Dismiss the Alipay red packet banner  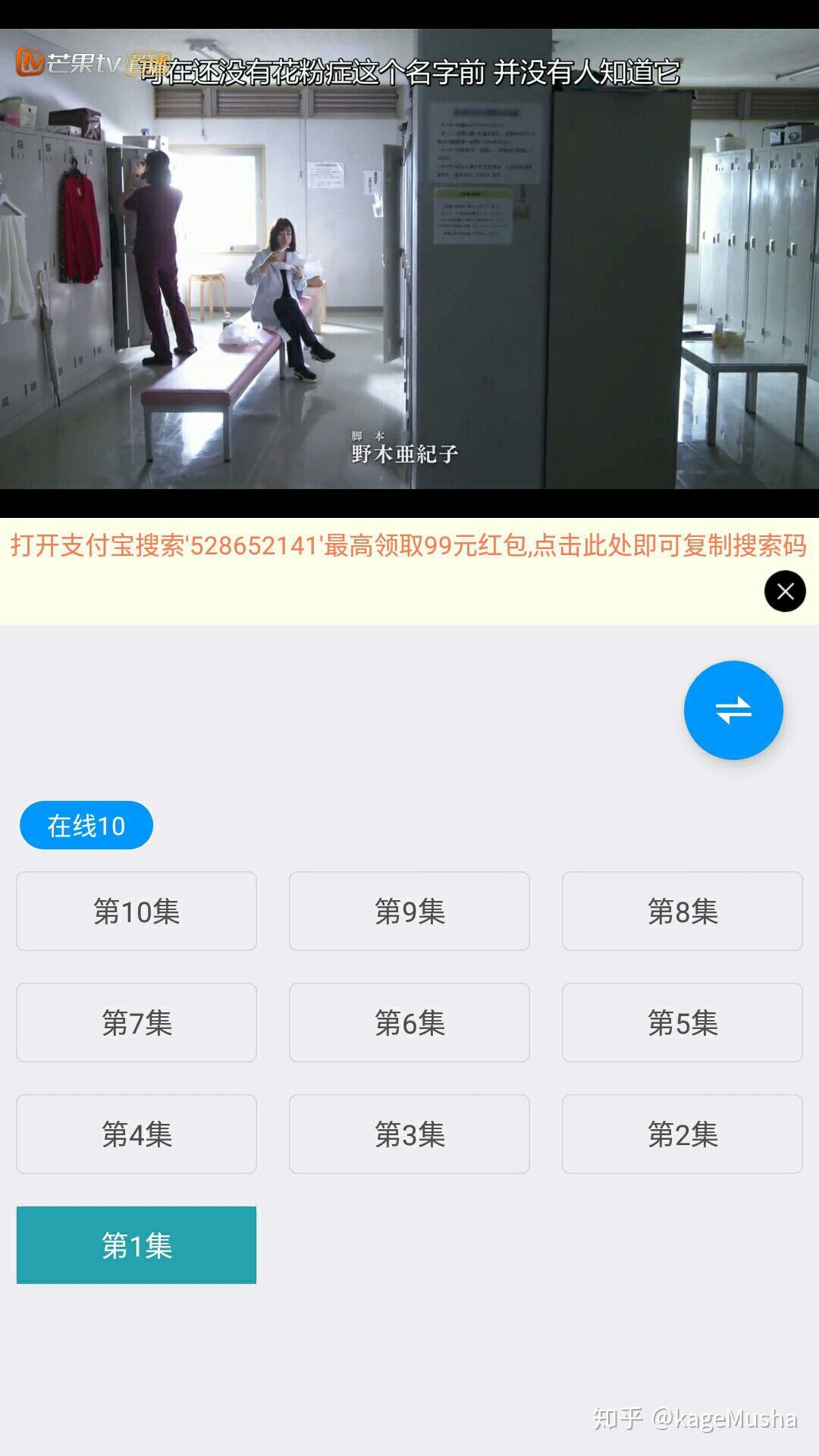(785, 591)
